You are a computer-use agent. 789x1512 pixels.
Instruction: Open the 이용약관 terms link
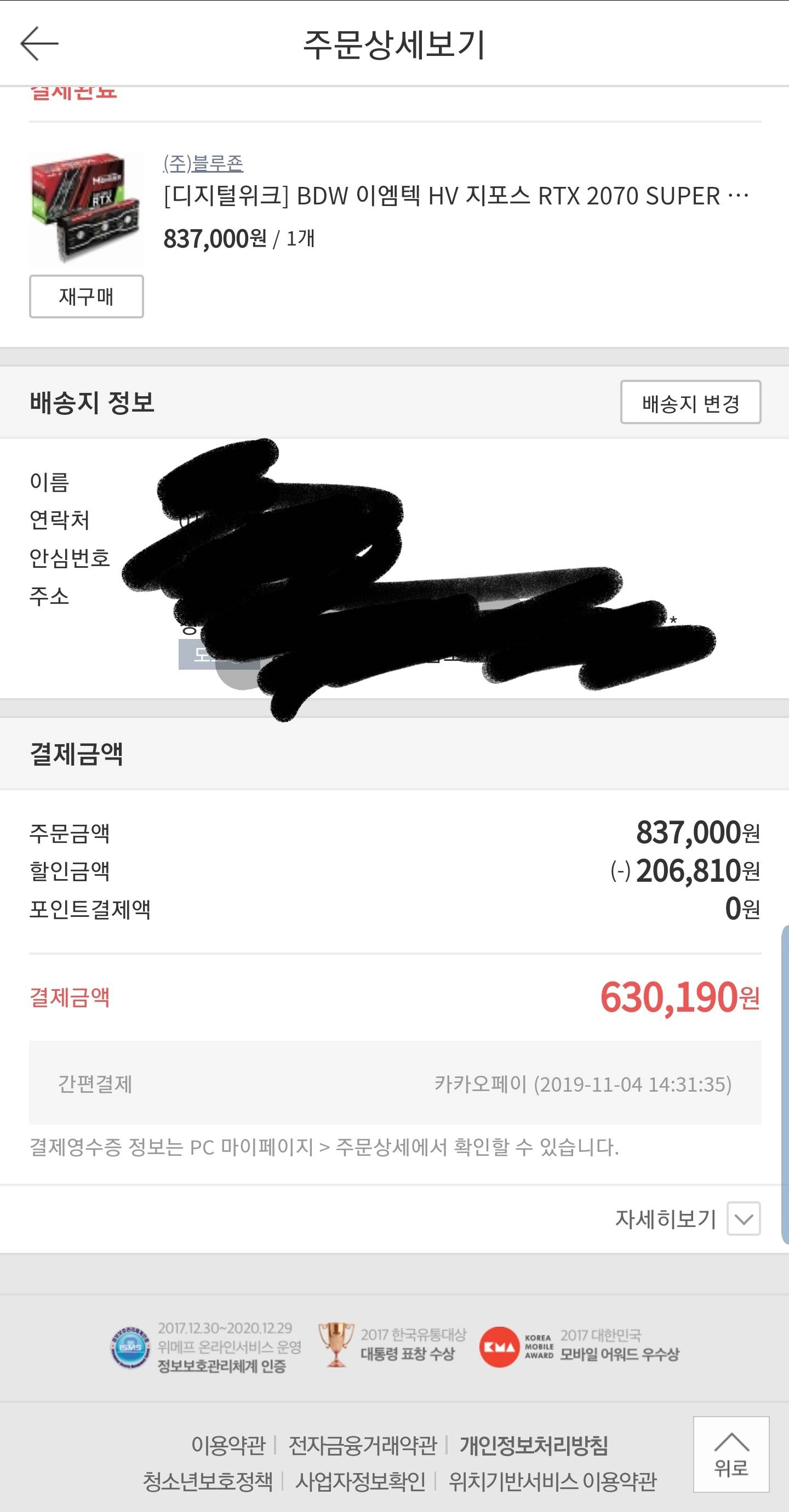pos(228,1445)
